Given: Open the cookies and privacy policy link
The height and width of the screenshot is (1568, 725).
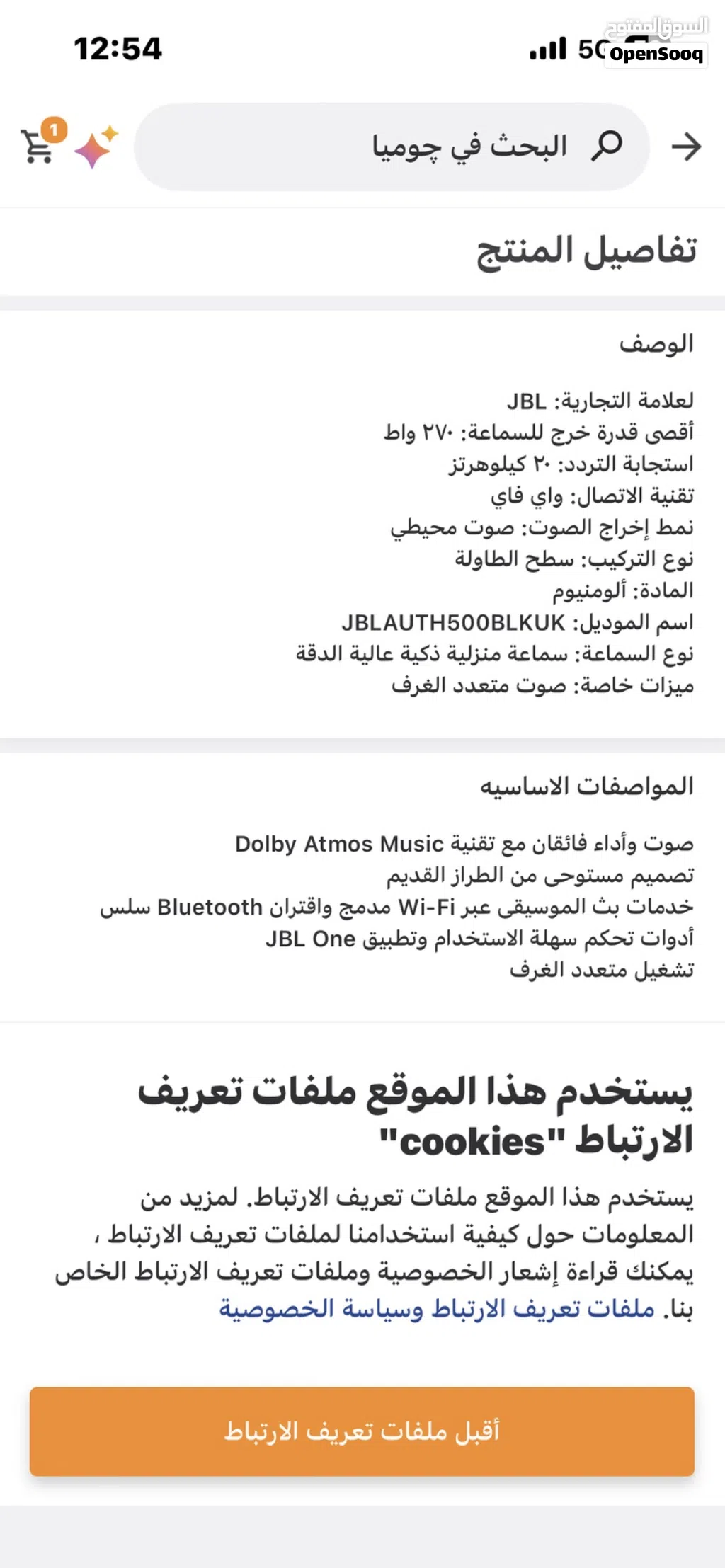Looking at the screenshot, I should click(437, 1308).
